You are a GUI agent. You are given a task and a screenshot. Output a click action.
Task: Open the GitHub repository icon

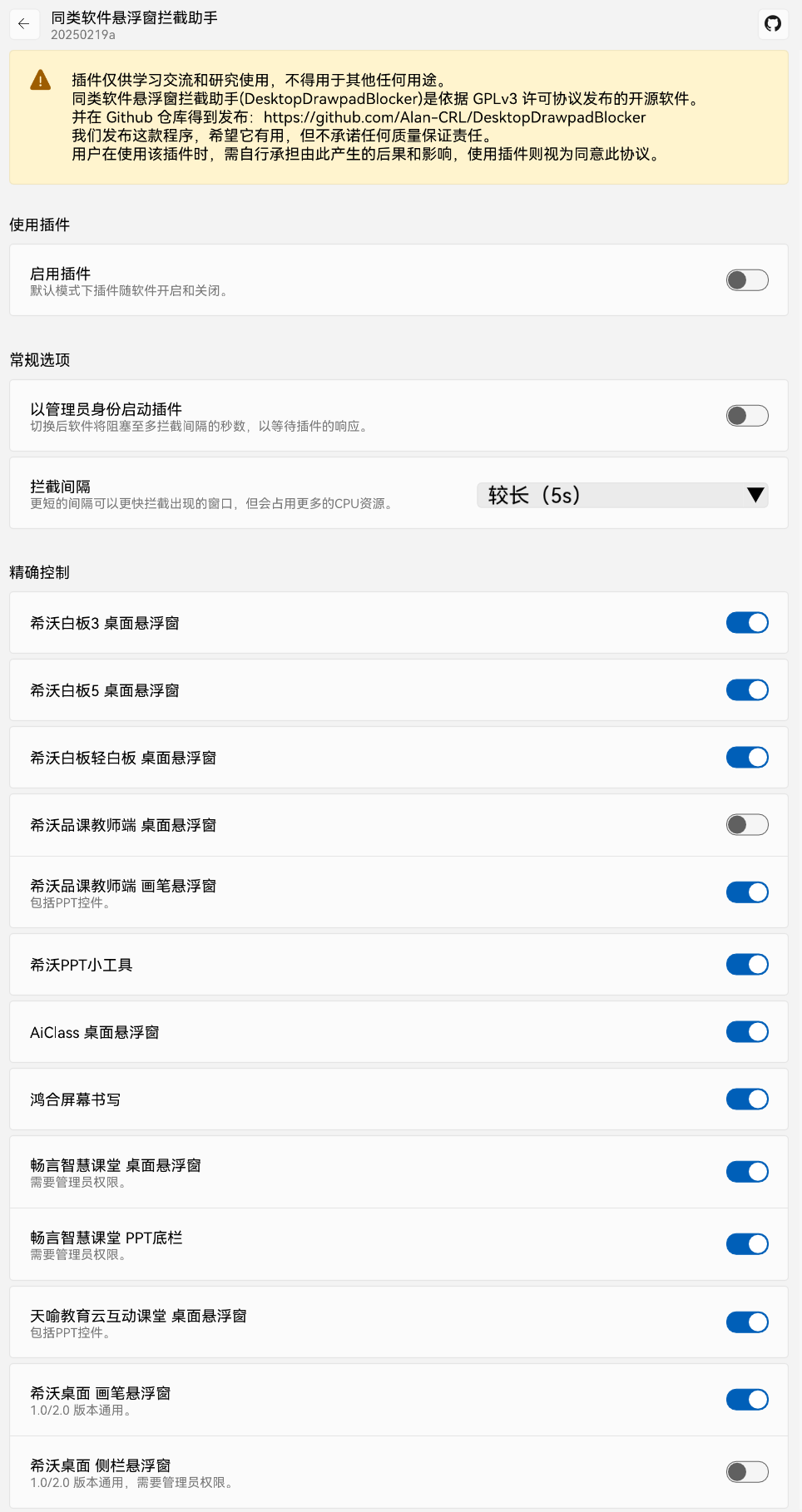[773, 23]
